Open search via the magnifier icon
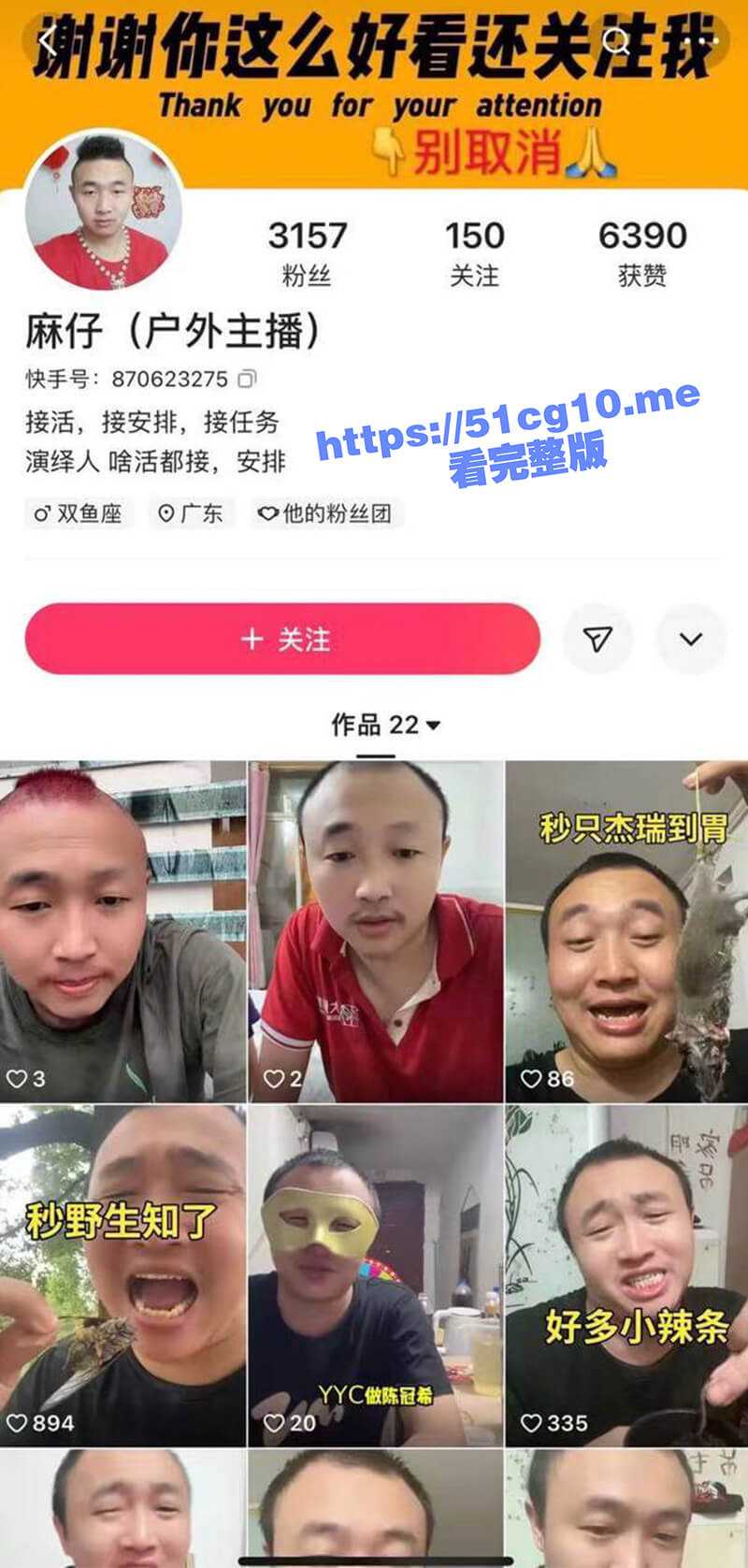Viewport: 748px width, 1568px height. (617, 41)
